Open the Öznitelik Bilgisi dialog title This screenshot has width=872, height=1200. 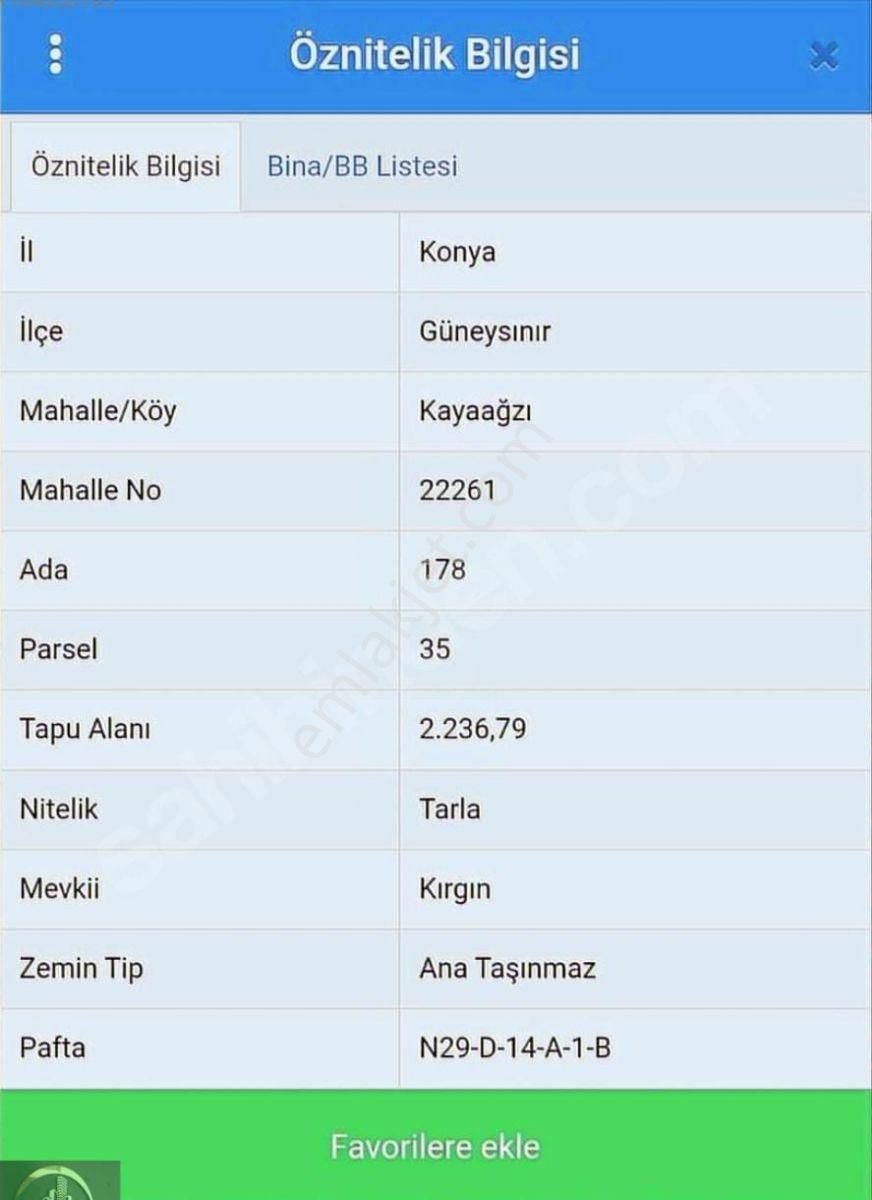(435, 55)
